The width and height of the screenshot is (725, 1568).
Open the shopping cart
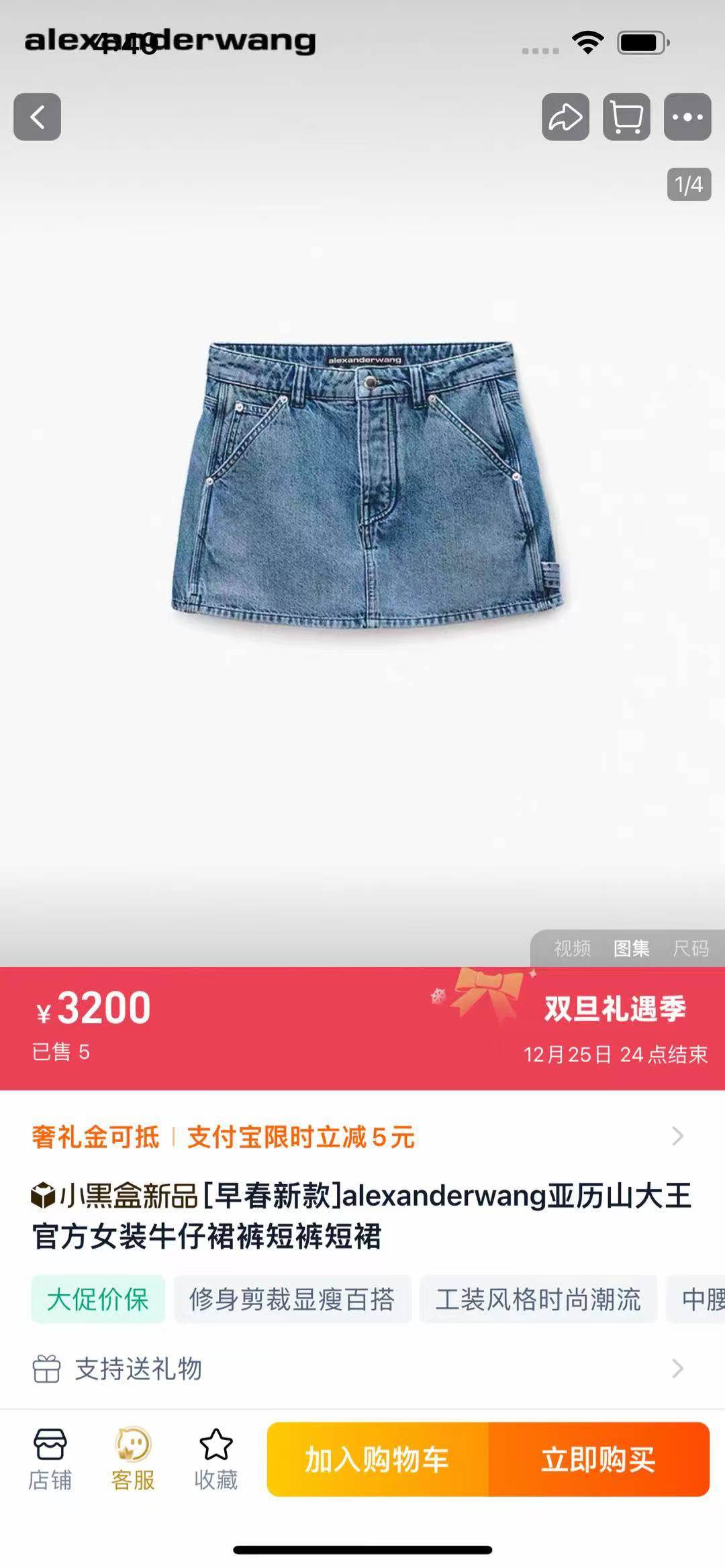(x=626, y=117)
